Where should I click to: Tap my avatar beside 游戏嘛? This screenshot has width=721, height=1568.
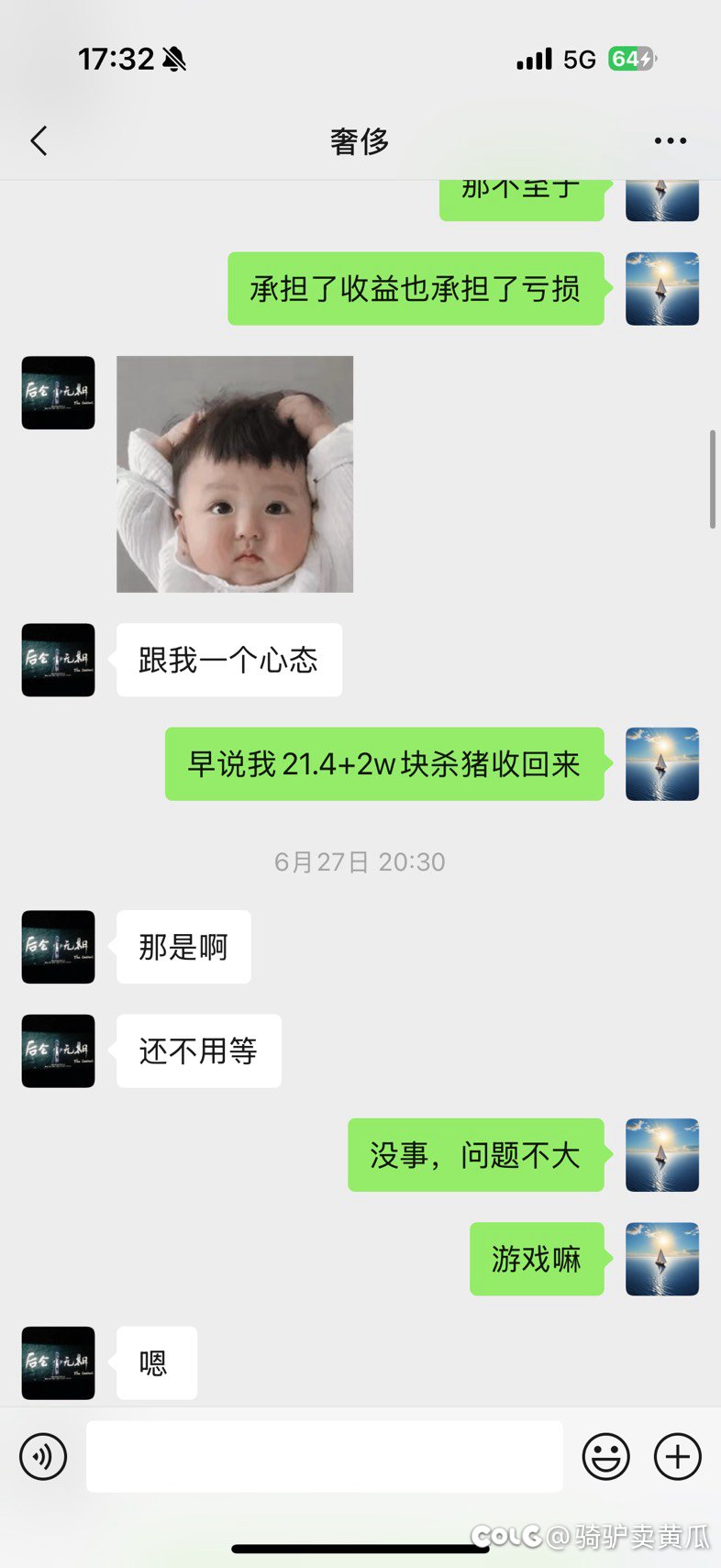(x=662, y=1259)
